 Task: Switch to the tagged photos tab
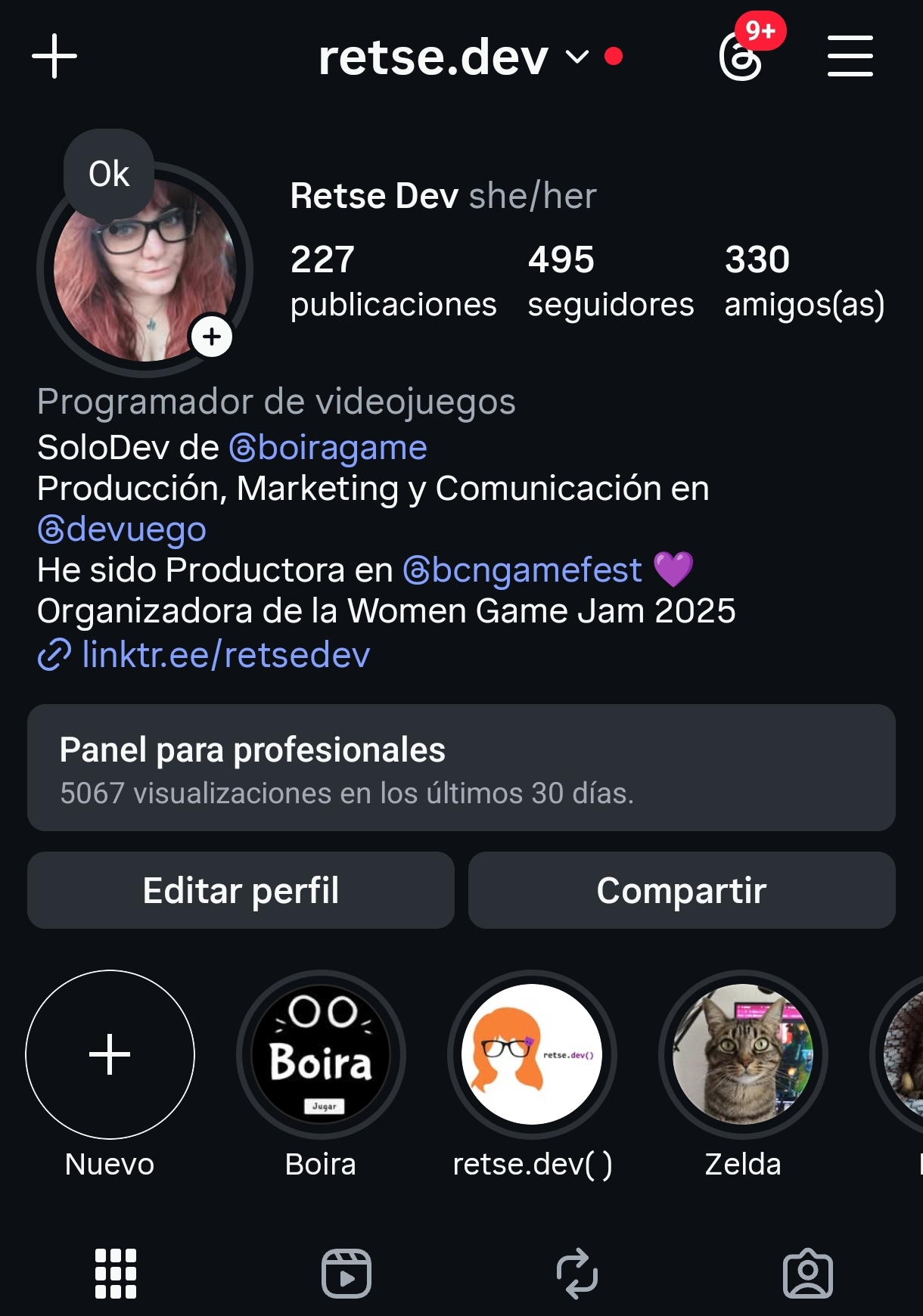pos(807,1274)
